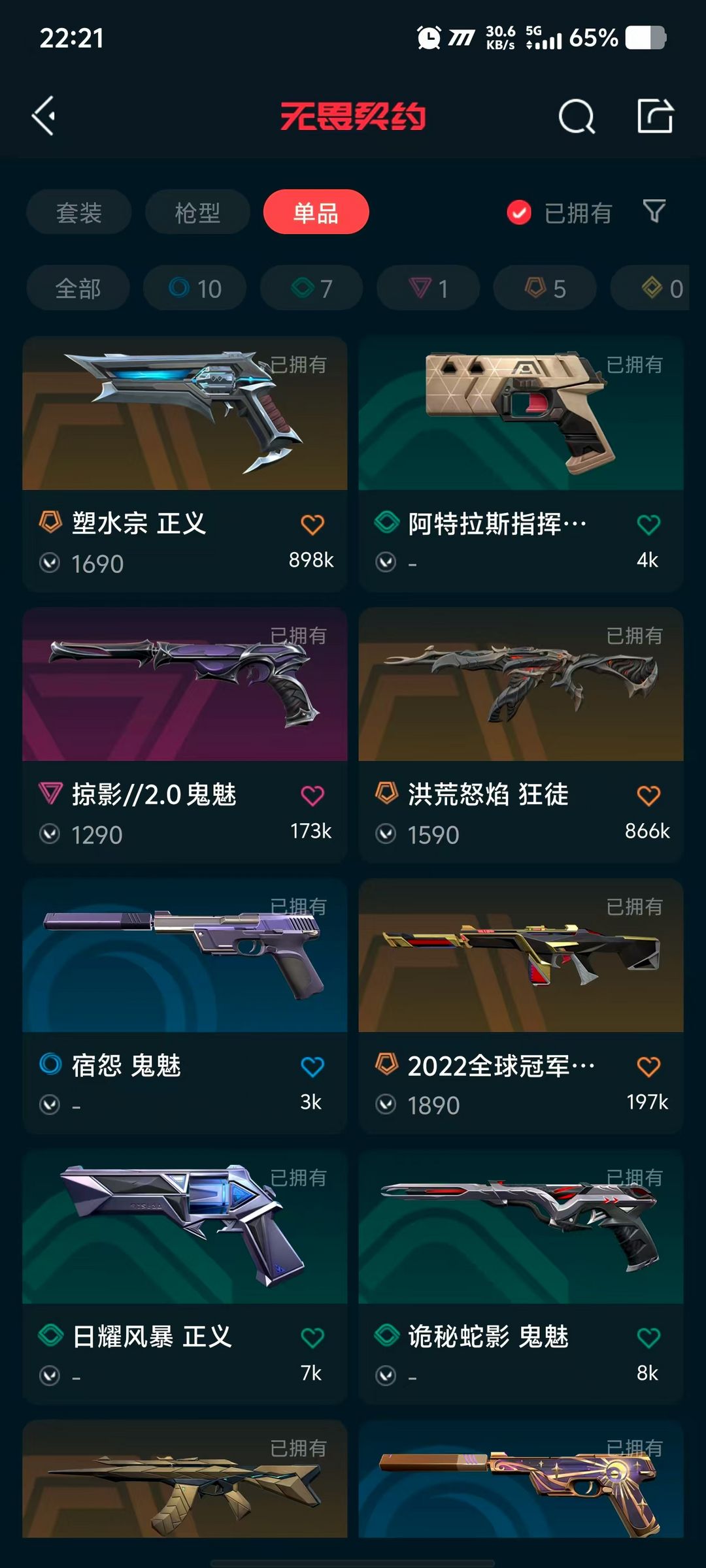Filter by the pink tier chip 1
This screenshot has height=1568, width=706.
pyautogui.click(x=428, y=288)
